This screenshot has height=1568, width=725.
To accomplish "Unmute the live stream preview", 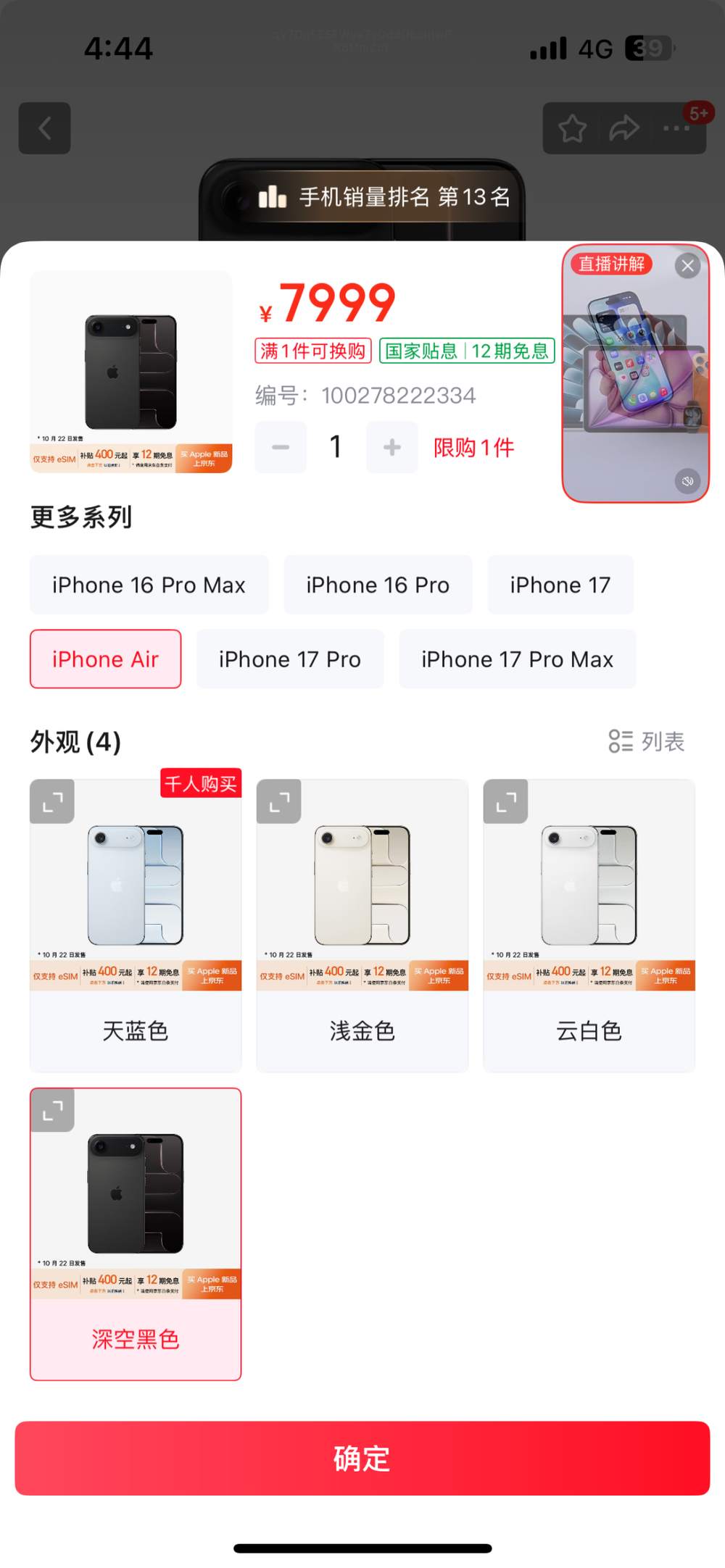I will (x=687, y=481).
